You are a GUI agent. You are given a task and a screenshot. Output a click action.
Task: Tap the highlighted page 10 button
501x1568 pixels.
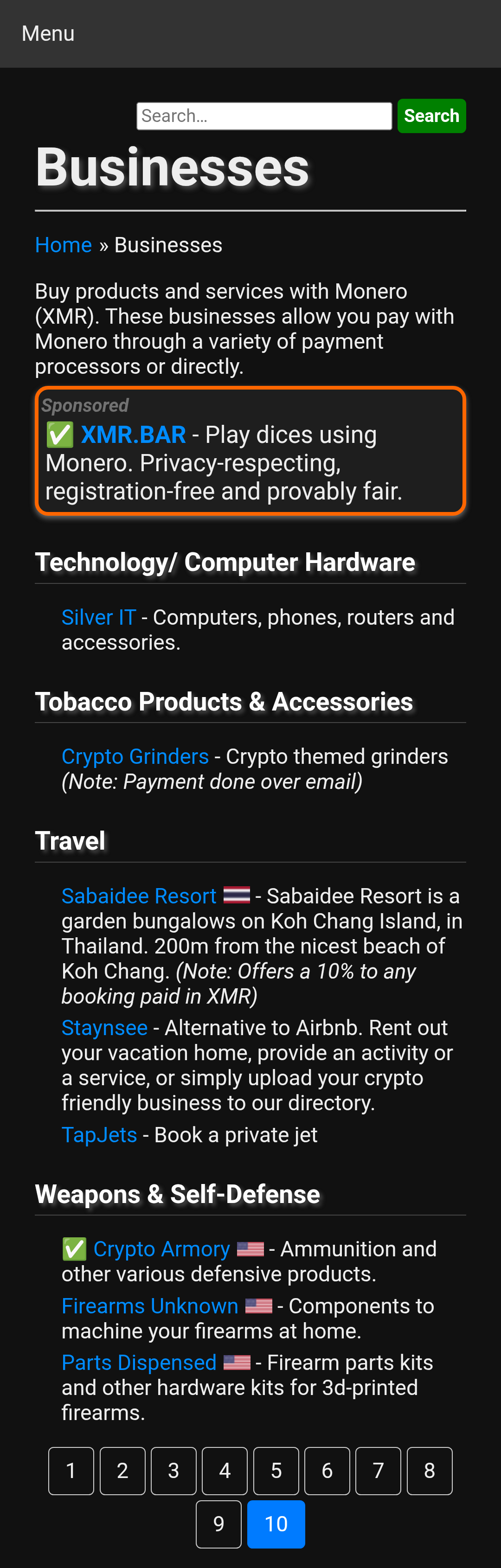click(276, 1524)
